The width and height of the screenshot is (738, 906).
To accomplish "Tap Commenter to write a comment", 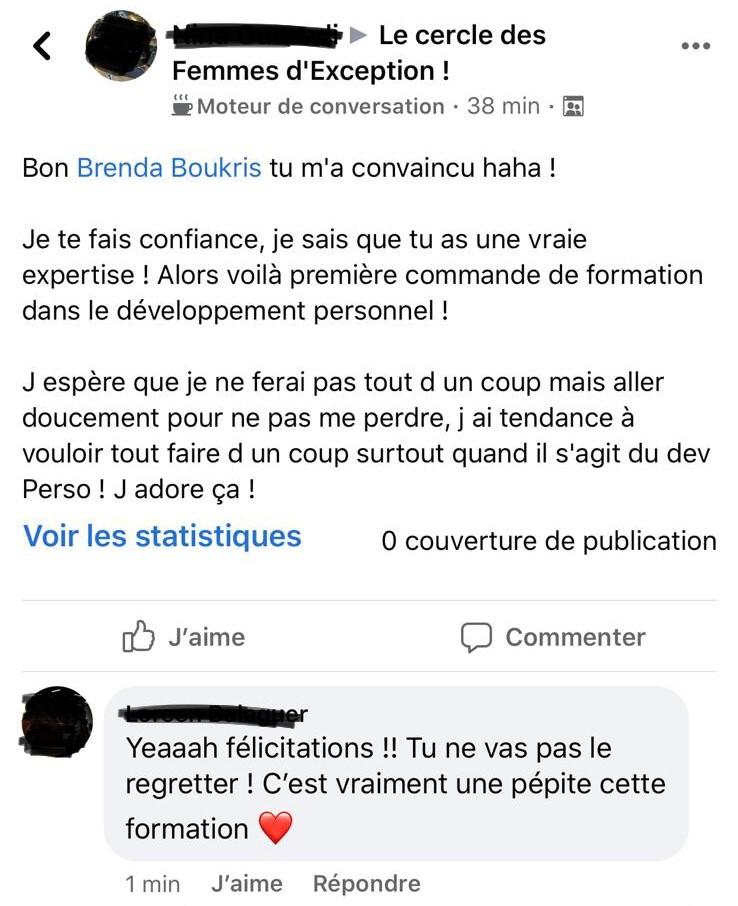I will (553, 637).
